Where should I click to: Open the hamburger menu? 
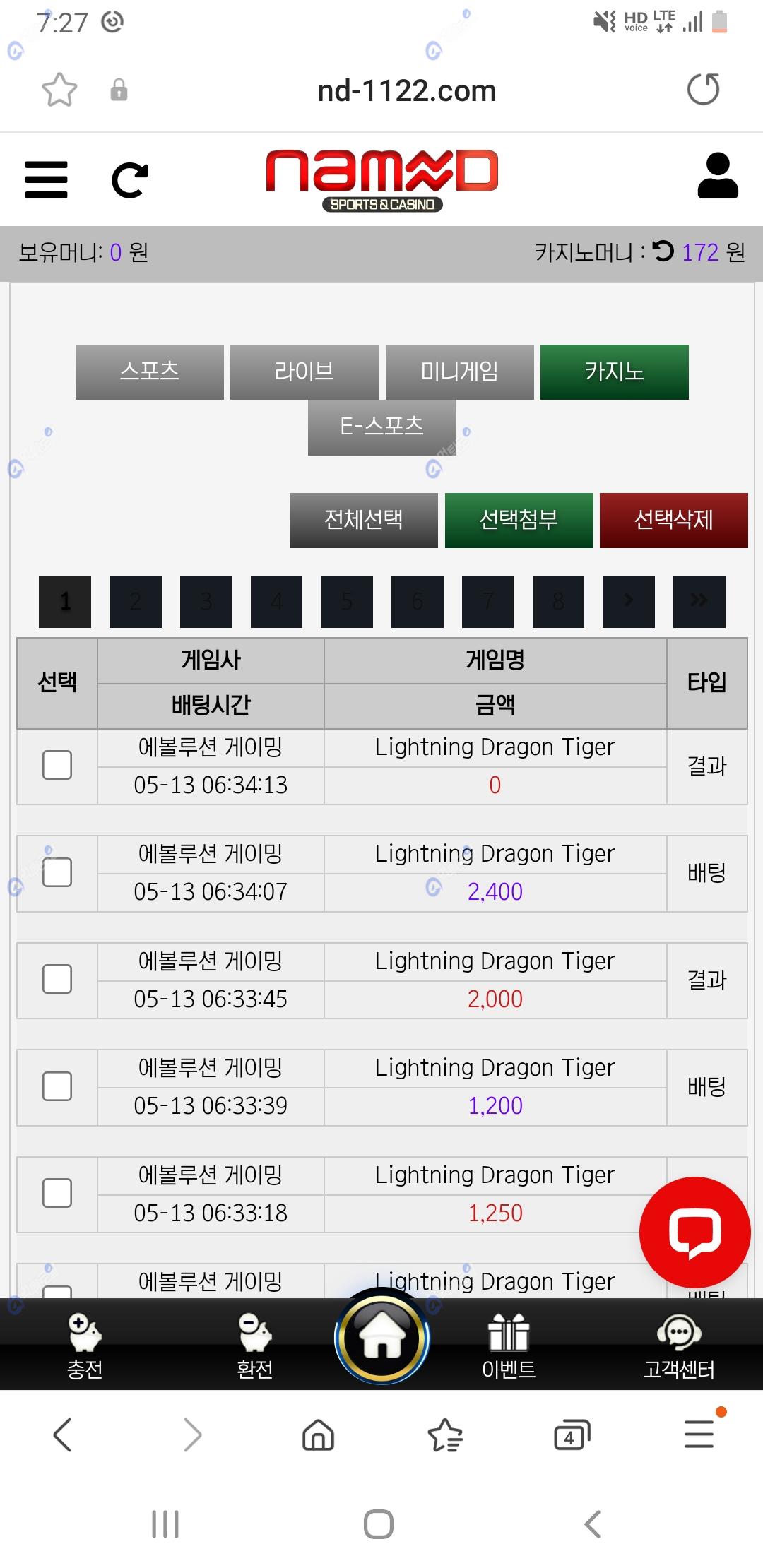(x=47, y=179)
